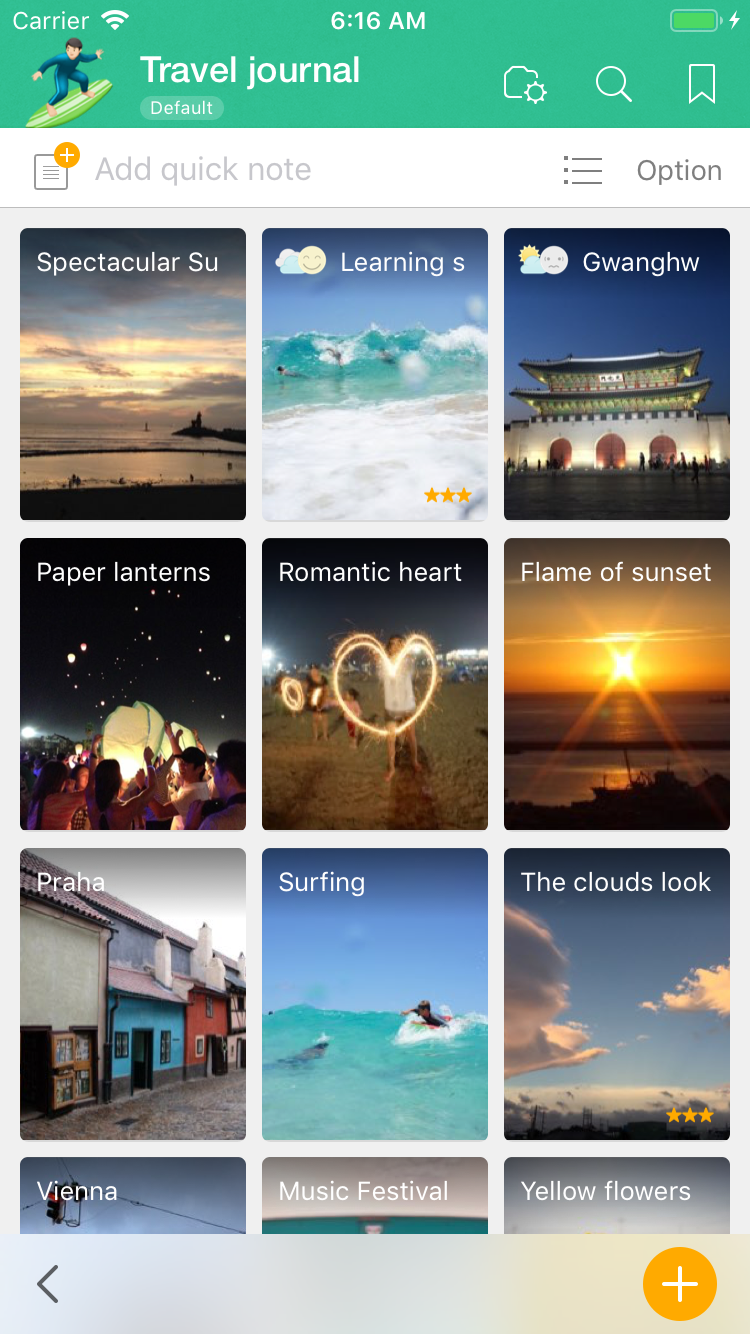Open the folder settings icon
The image size is (750, 1334).
(525, 85)
